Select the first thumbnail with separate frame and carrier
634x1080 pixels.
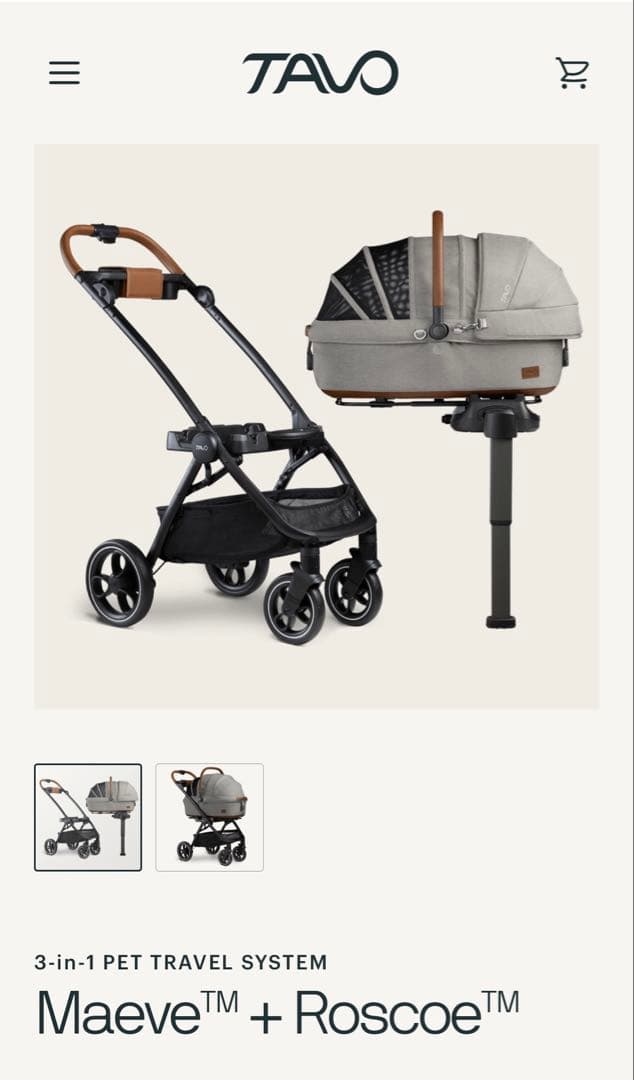click(88, 817)
